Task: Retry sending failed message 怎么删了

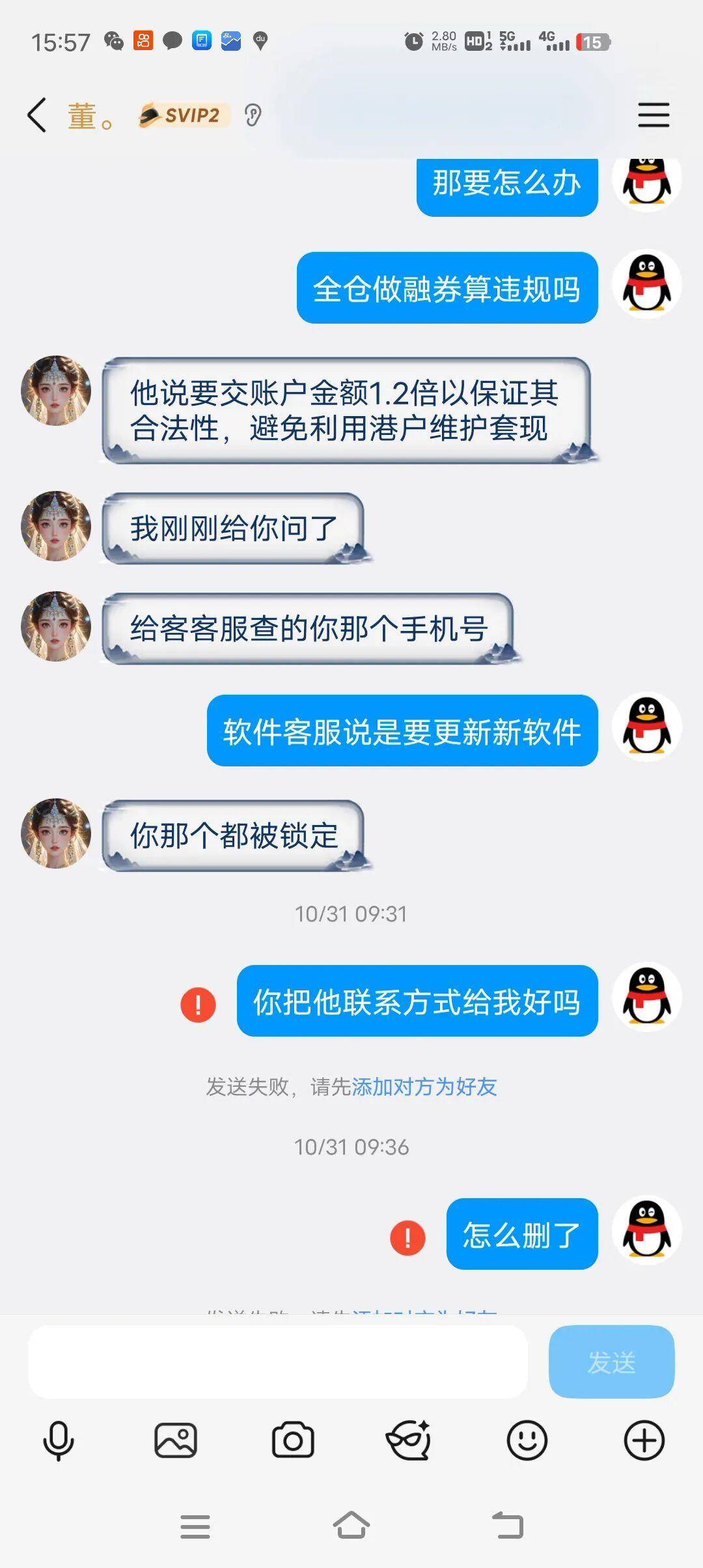Action: (407, 1237)
